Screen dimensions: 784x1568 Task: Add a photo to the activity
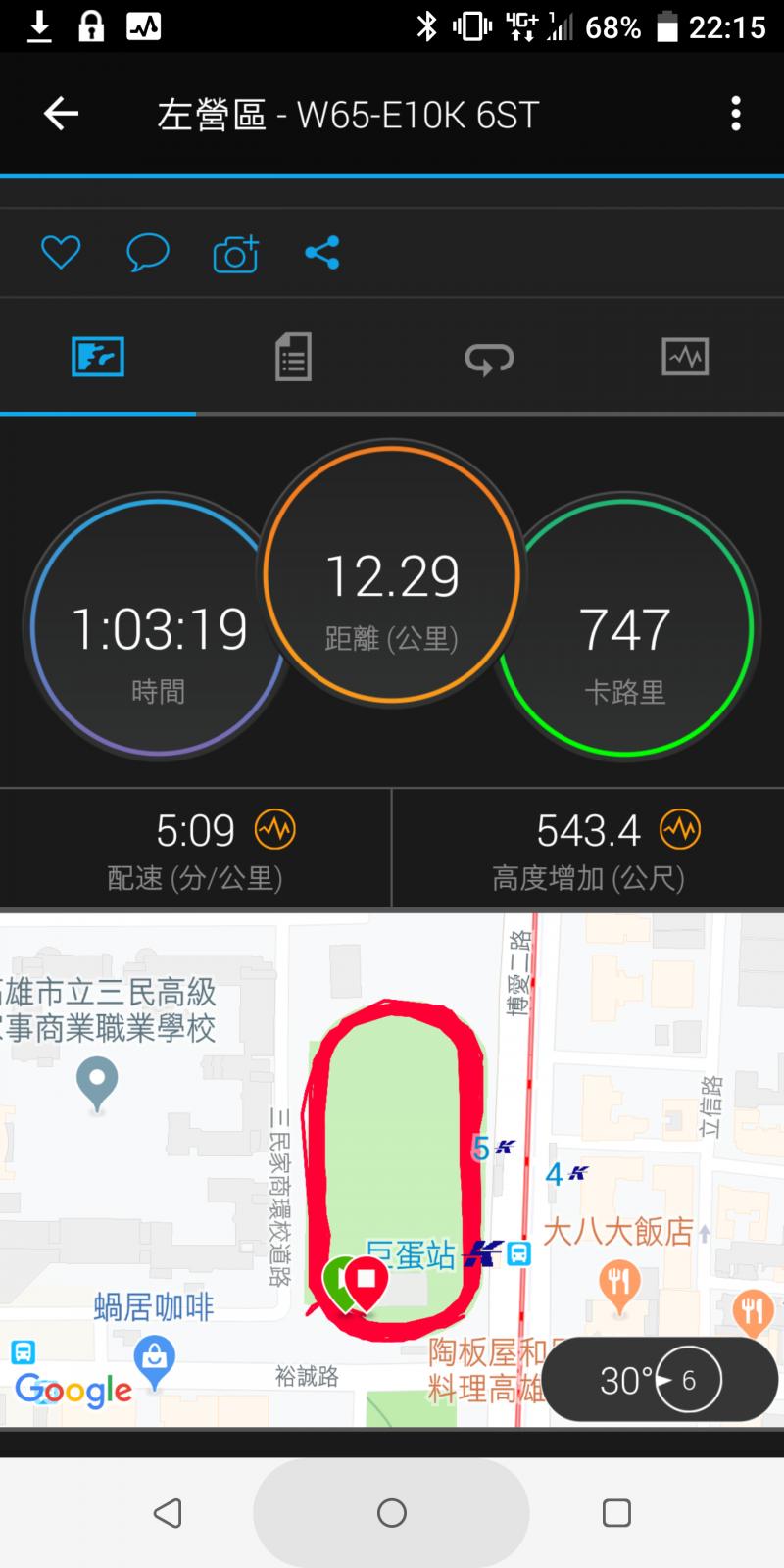point(235,254)
